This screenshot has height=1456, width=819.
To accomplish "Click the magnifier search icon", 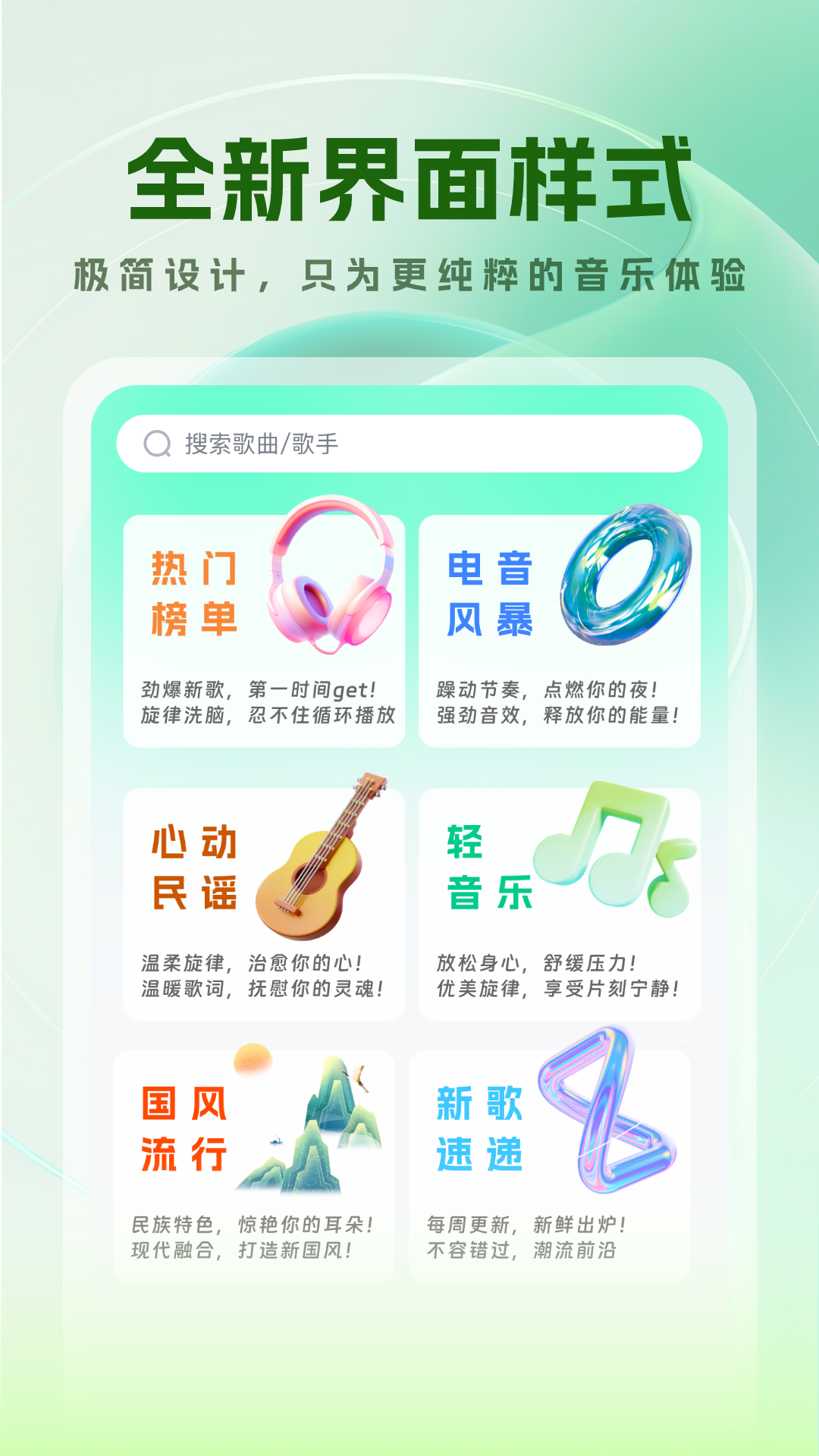I will 157,442.
